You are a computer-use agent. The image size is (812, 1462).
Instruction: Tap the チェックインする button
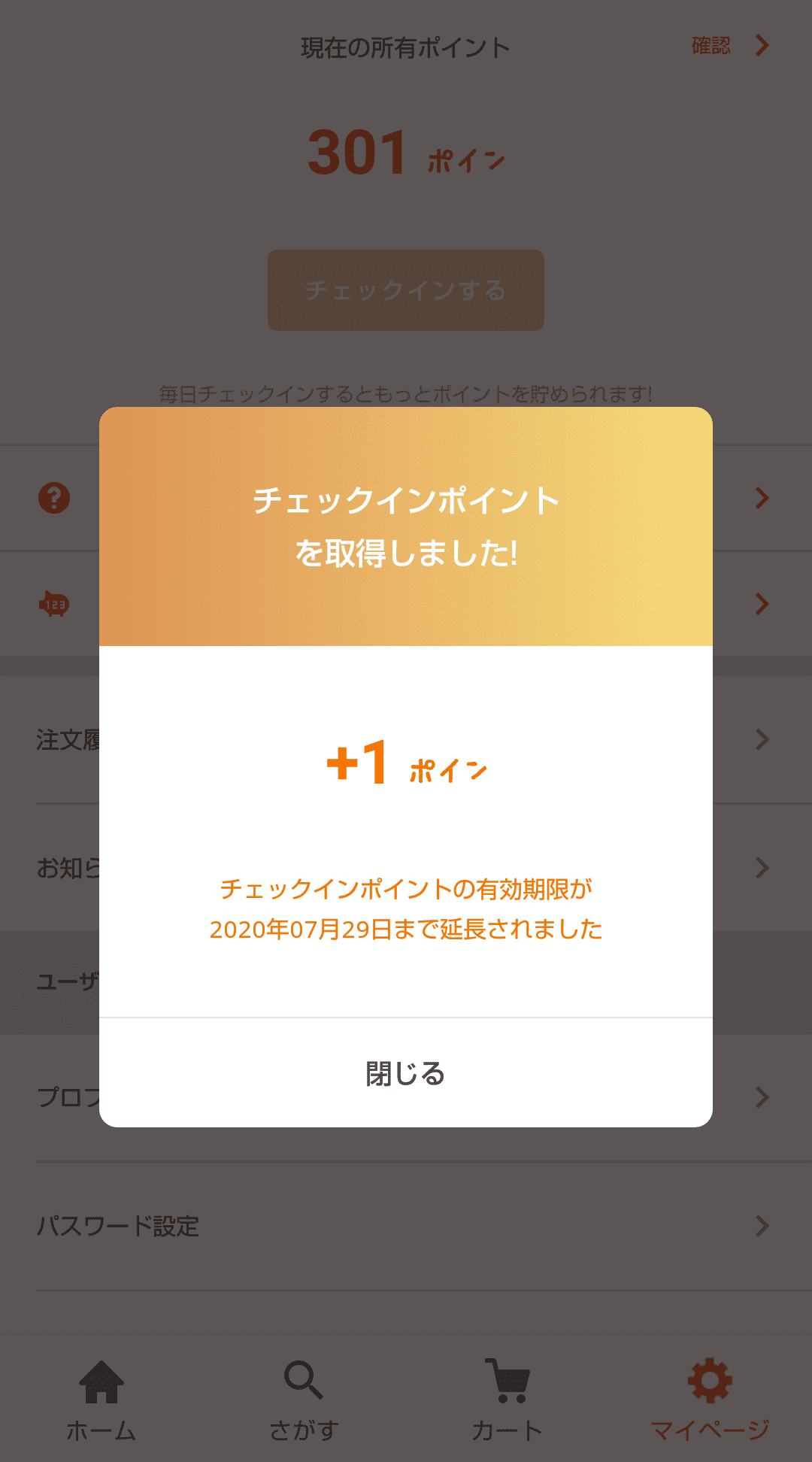(406, 290)
